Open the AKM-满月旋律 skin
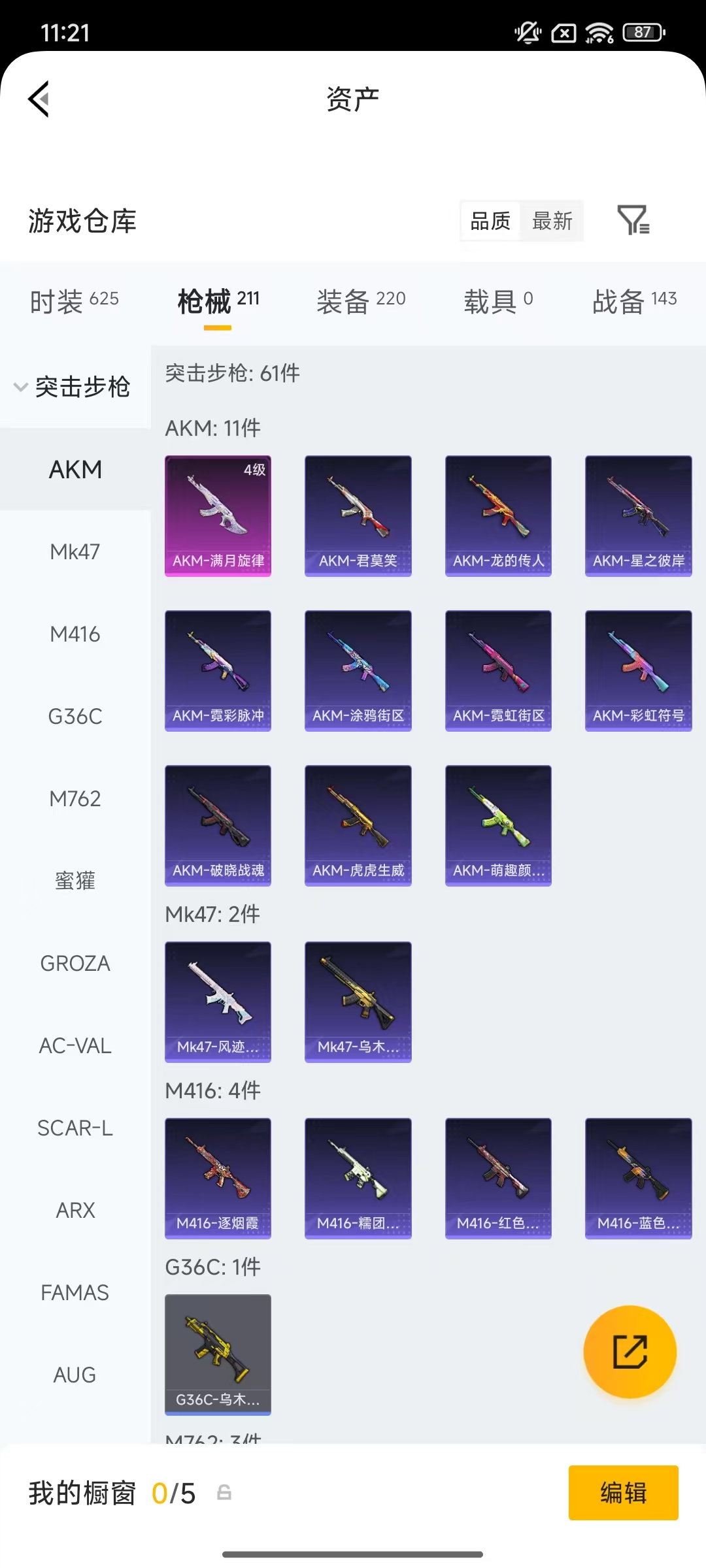The image size is (706, 1568). click(x=218, y=516)
